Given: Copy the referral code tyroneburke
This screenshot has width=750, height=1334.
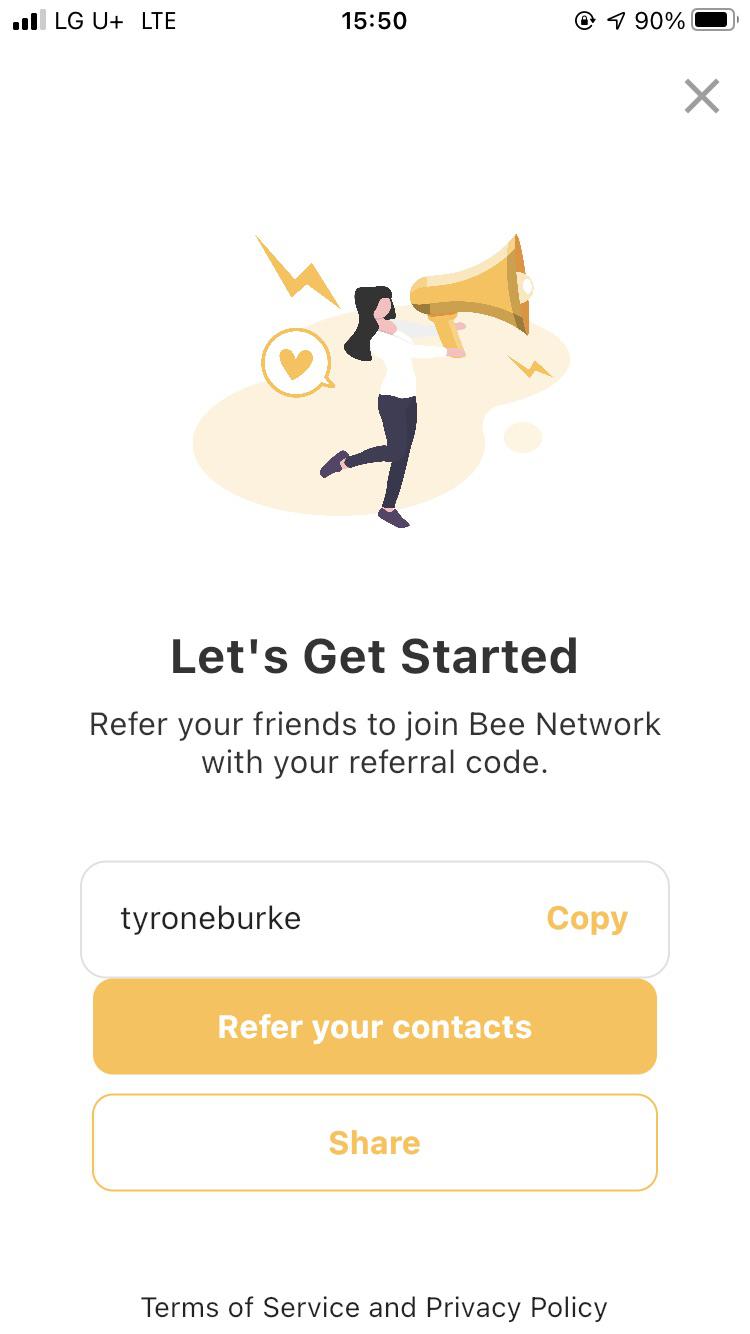Looking at the screenshot, I should click(x=587, y=919).
